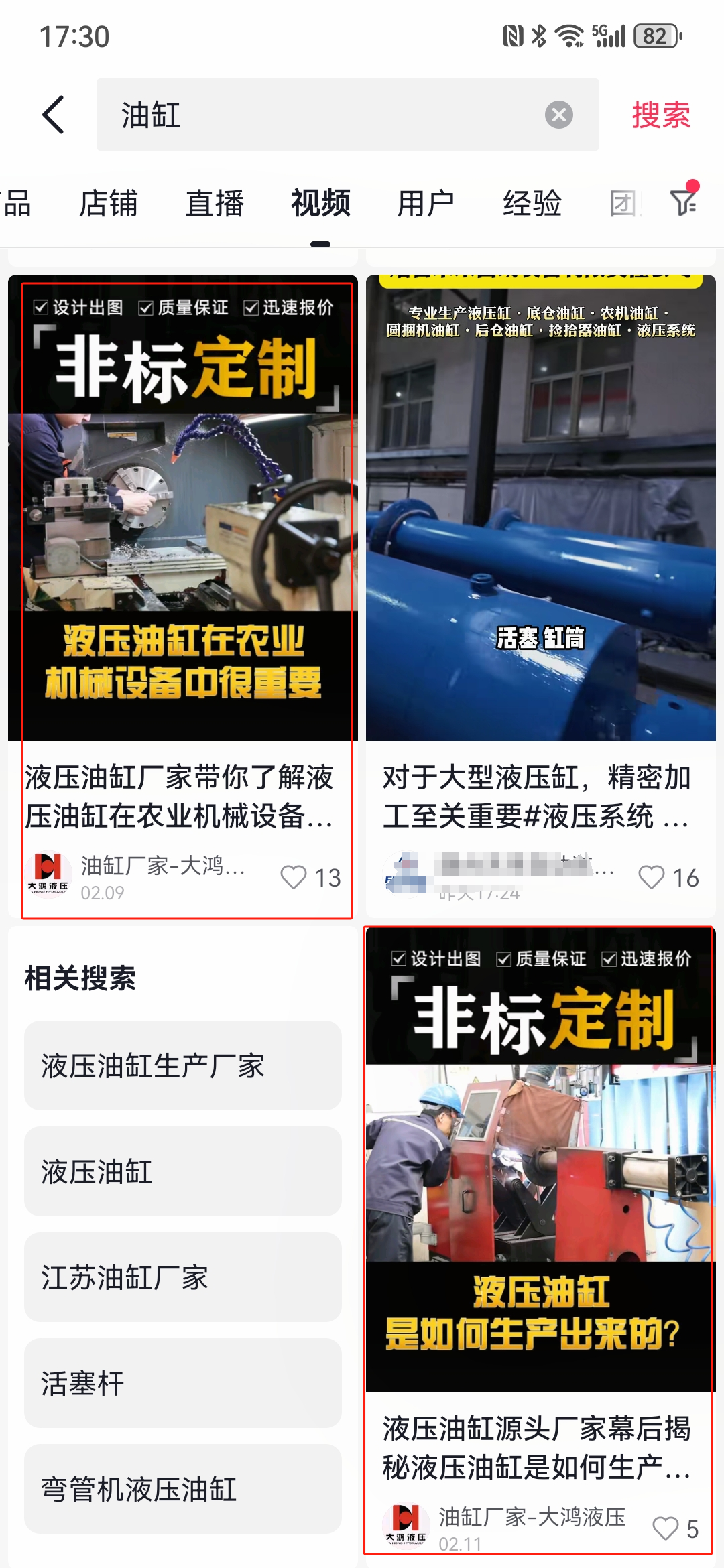Open the filter funnel icon
Screen dimensions: 724x1568
click(684, 201)
